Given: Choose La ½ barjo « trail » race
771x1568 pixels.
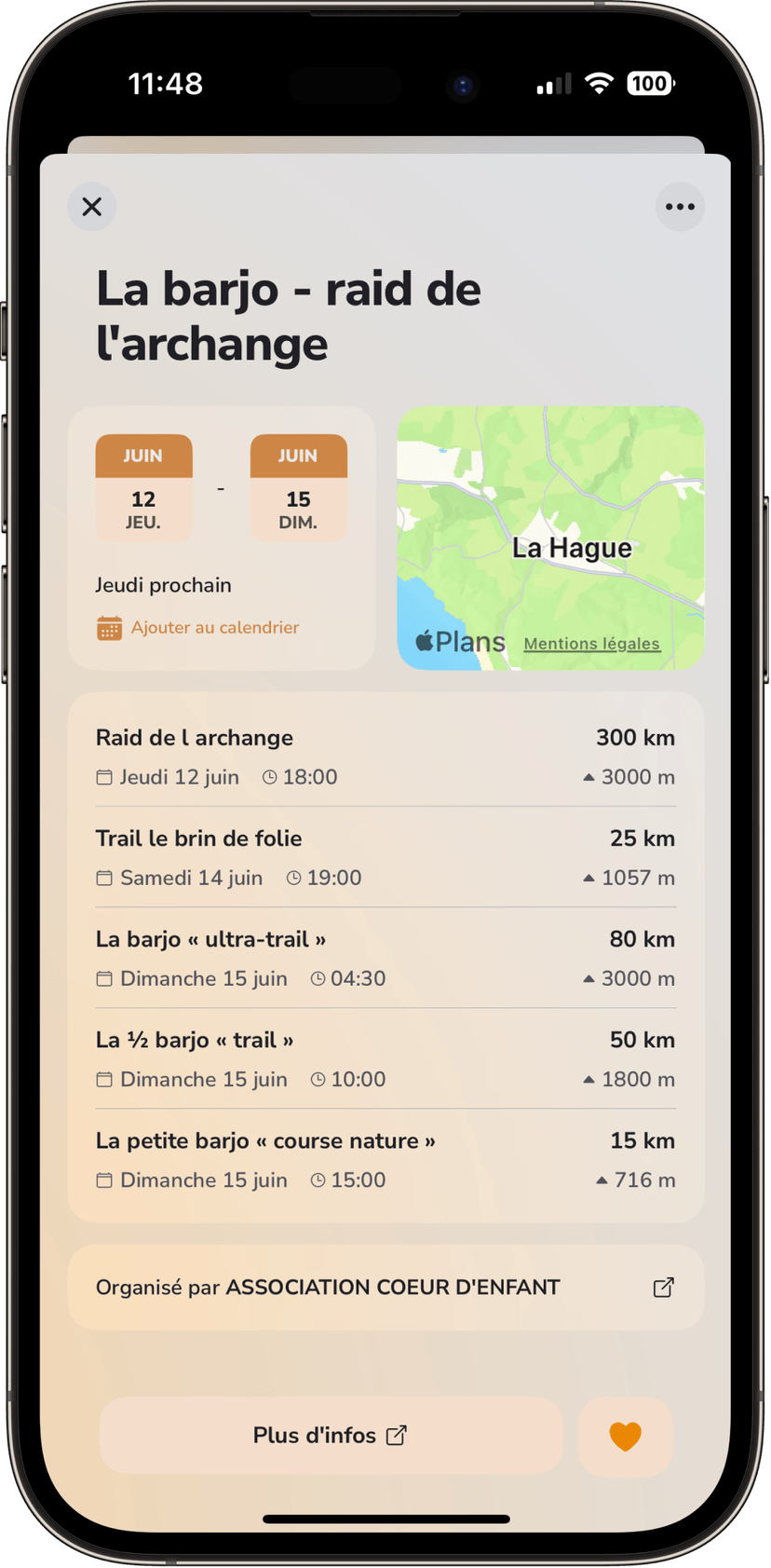Looking at the screenshot, I should (385, 1058).
